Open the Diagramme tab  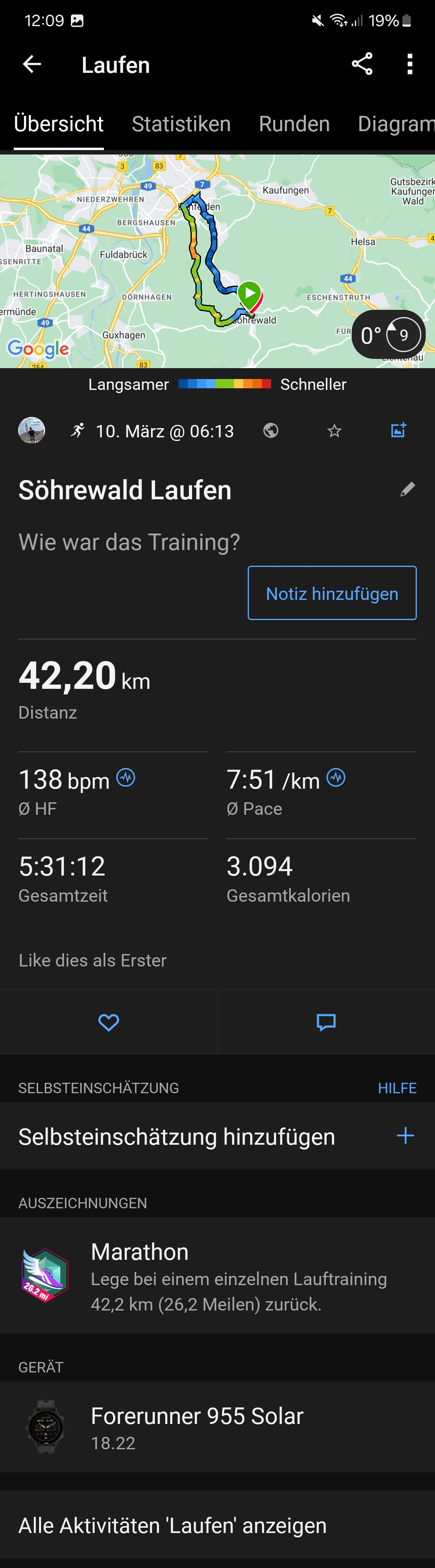pyautogui.click(x=396, y=124)
